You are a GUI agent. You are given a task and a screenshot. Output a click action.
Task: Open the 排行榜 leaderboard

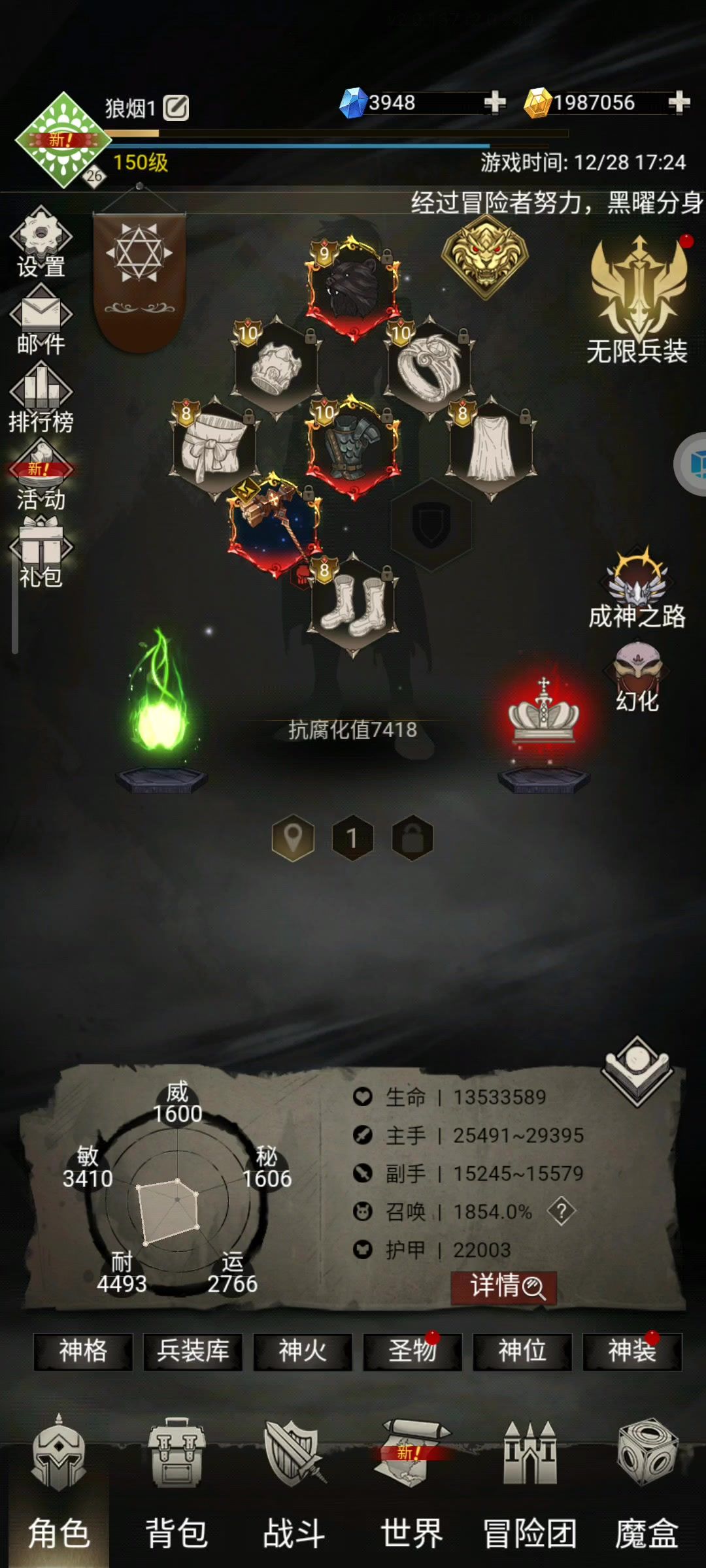(41, 397)
